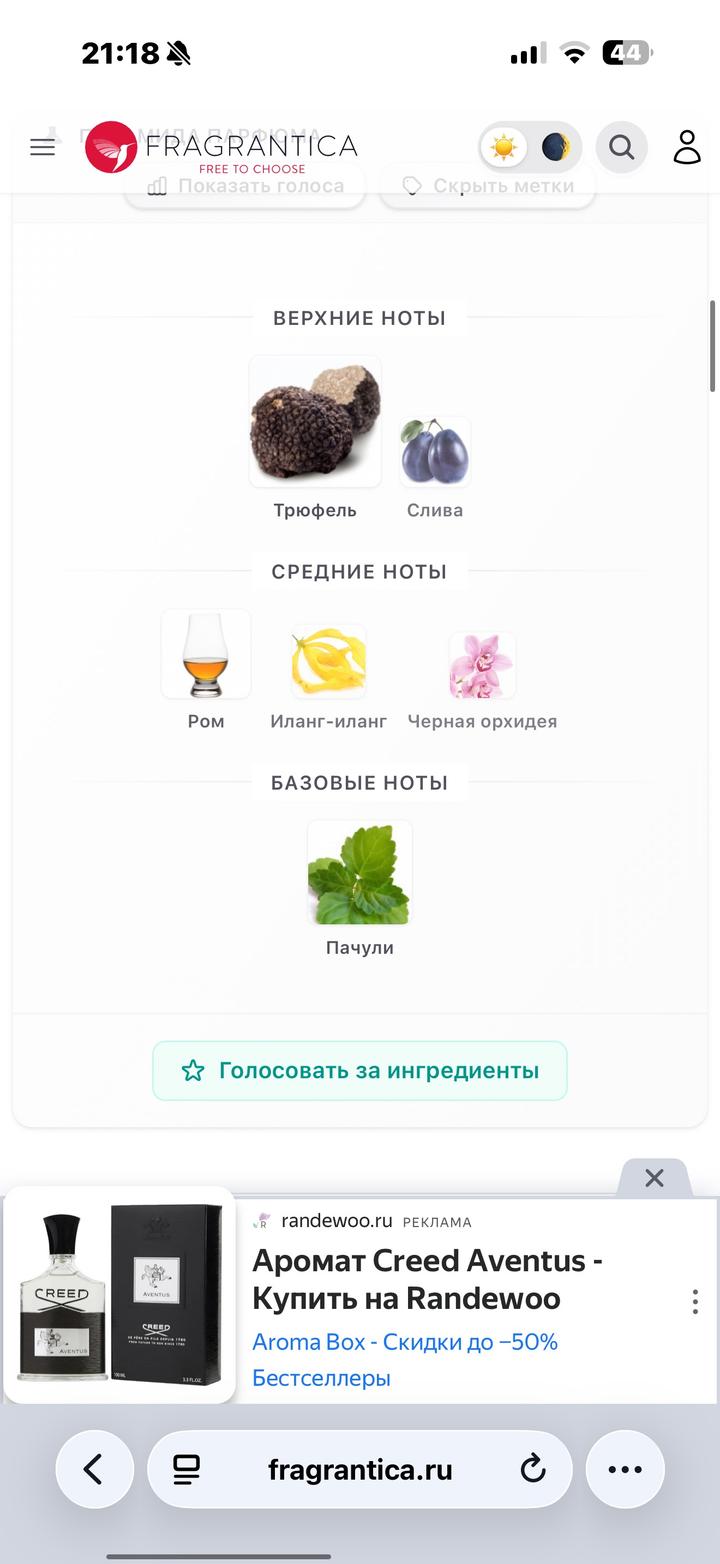Open the hamburger menu
Screen dimensions: 720x1564
pyautogui.click(x=42, y=148)
